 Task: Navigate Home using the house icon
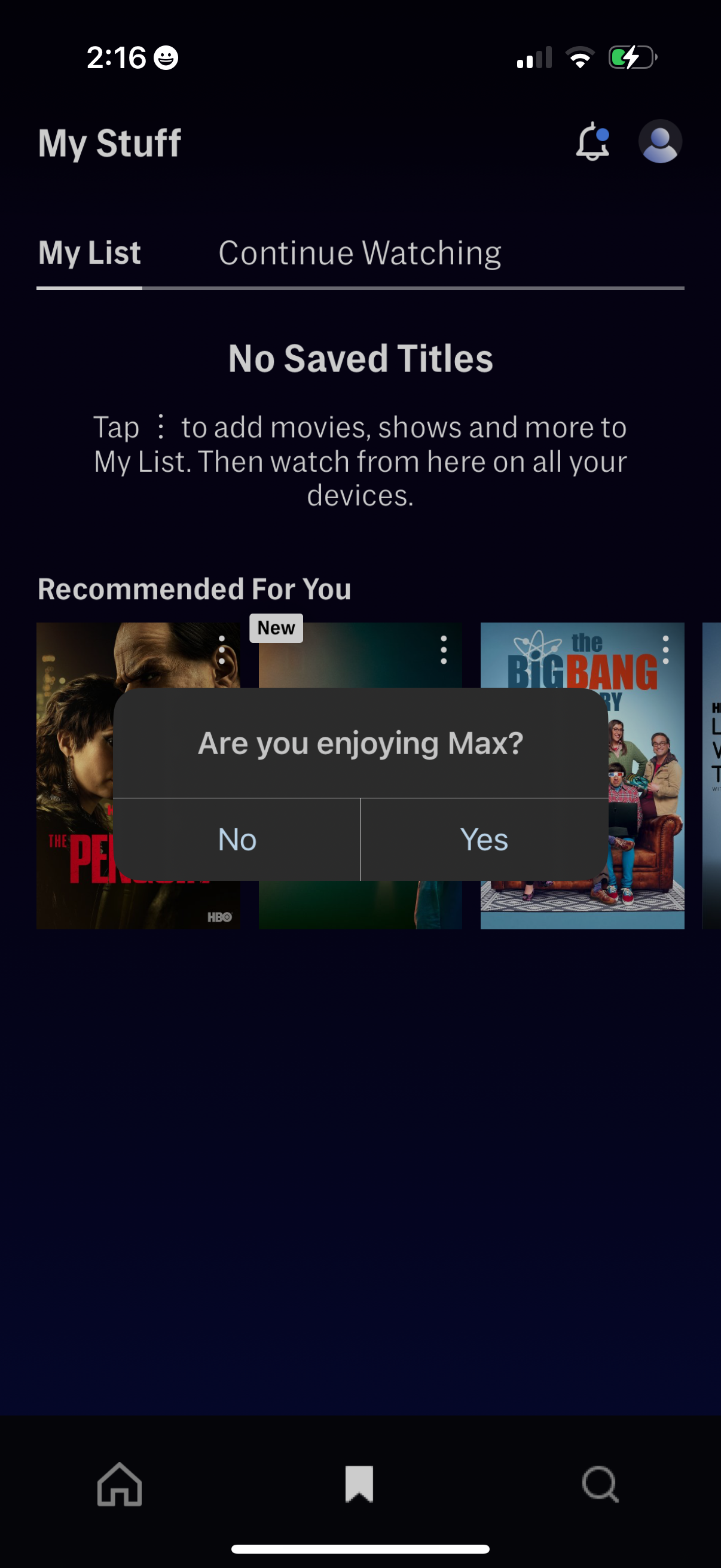pyautogui.click(x=119, y=1485)
